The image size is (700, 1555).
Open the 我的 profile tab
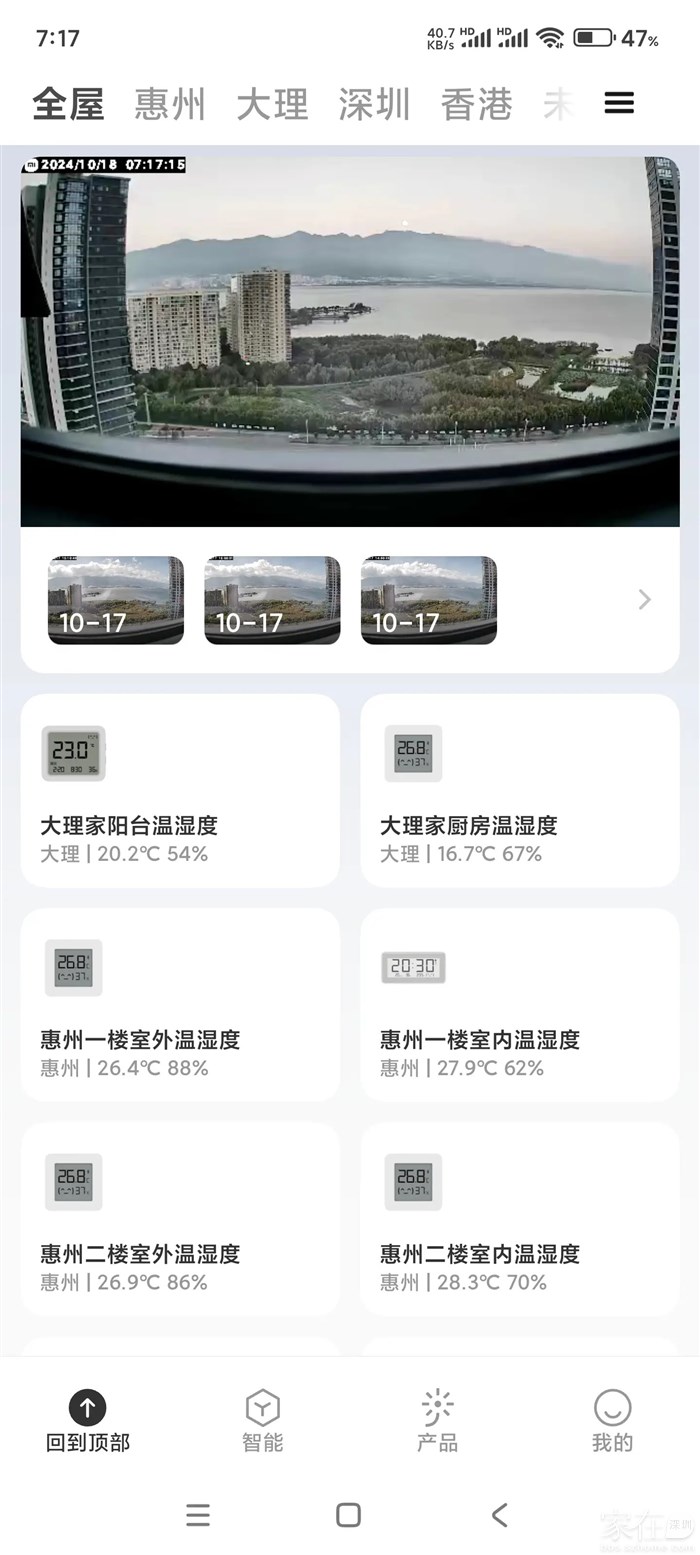click(x=612, y=1420)
